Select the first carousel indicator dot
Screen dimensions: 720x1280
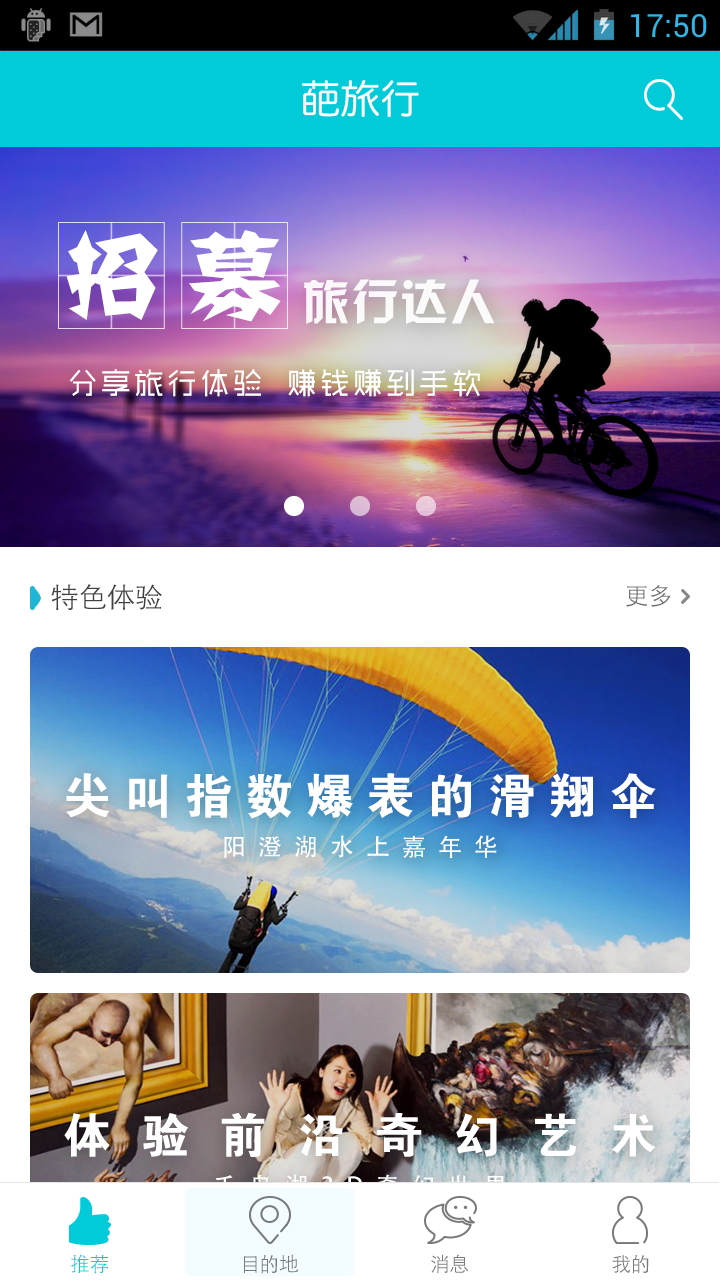coord(294,506)
